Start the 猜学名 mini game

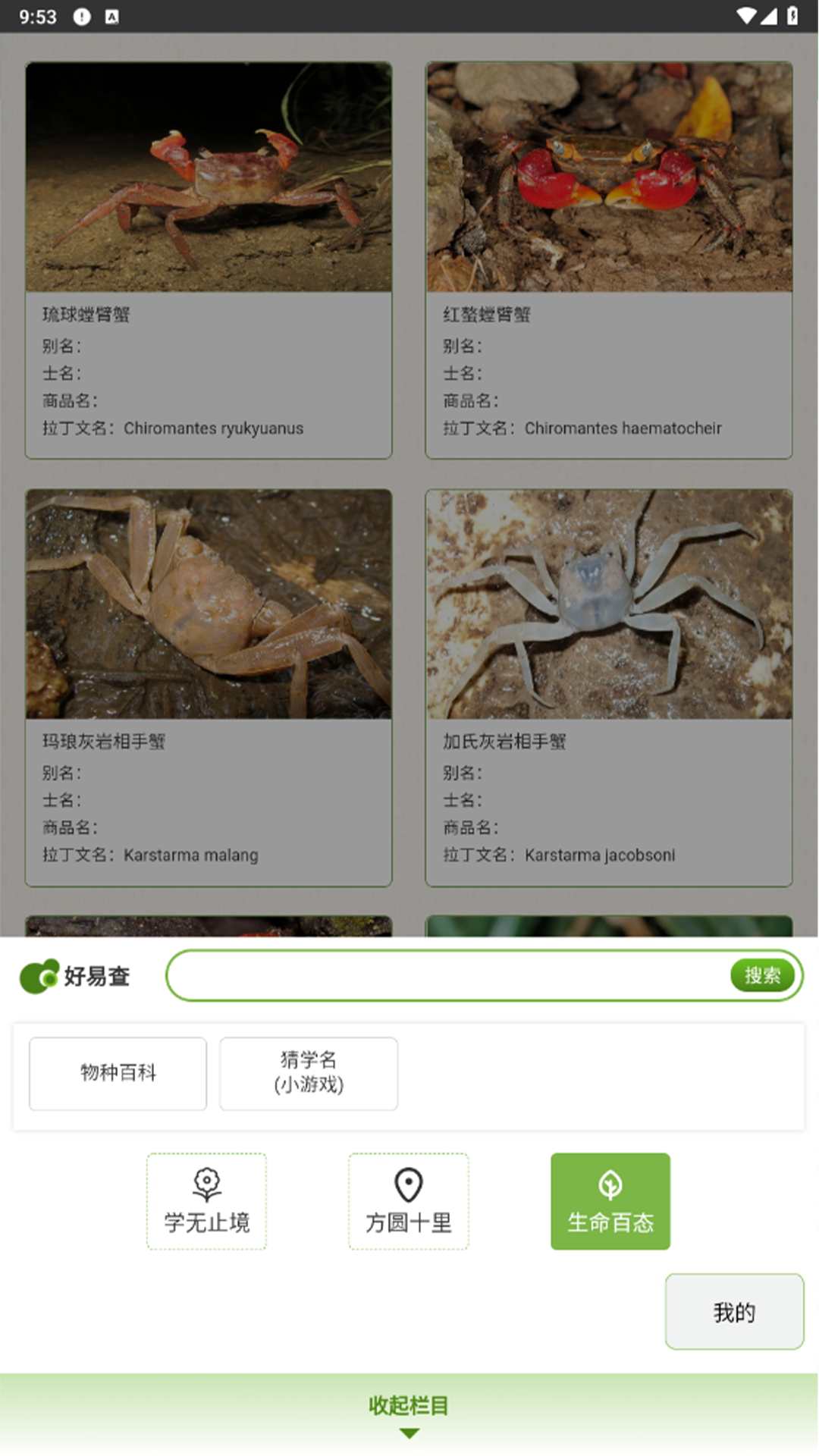click(x=309, y=1073)
